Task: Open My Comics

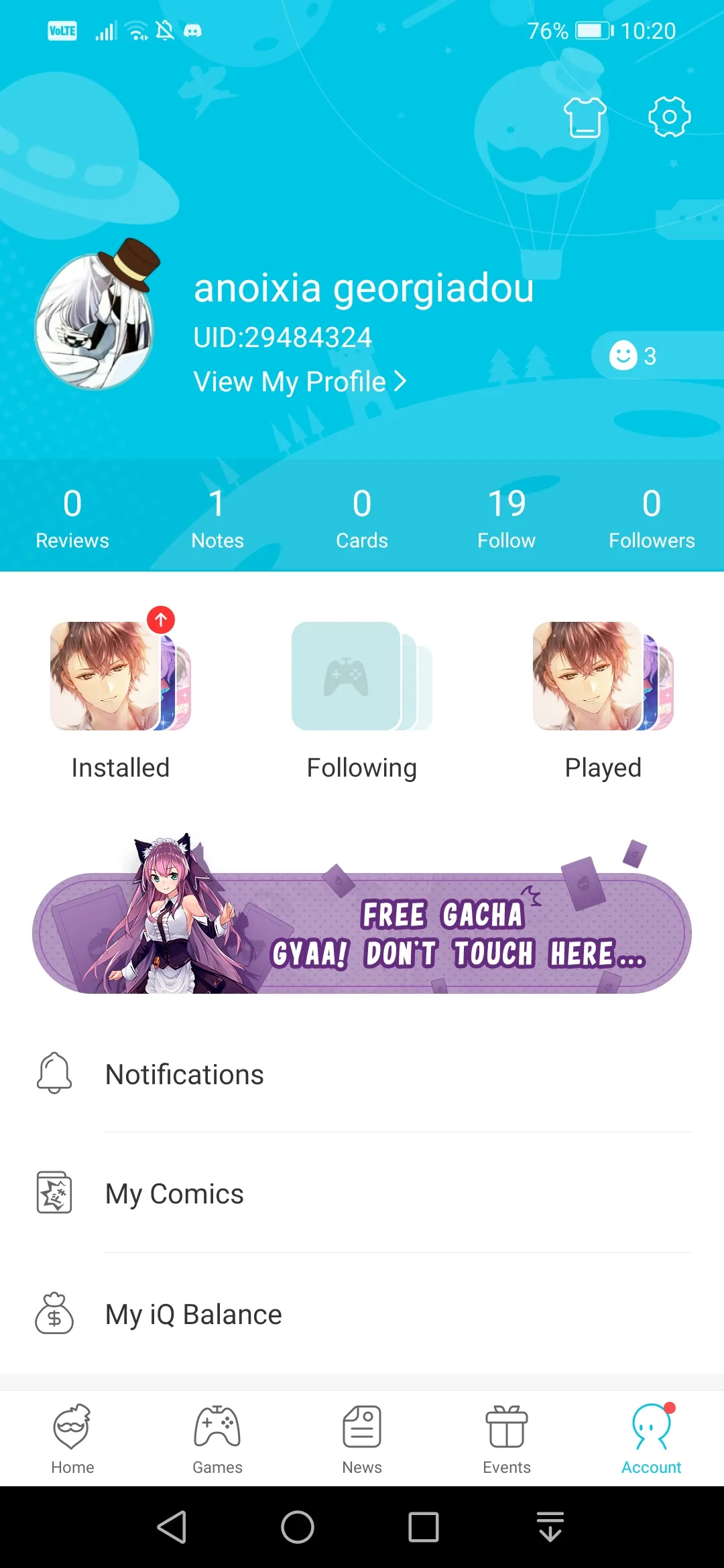Action: click(362, 1193)
